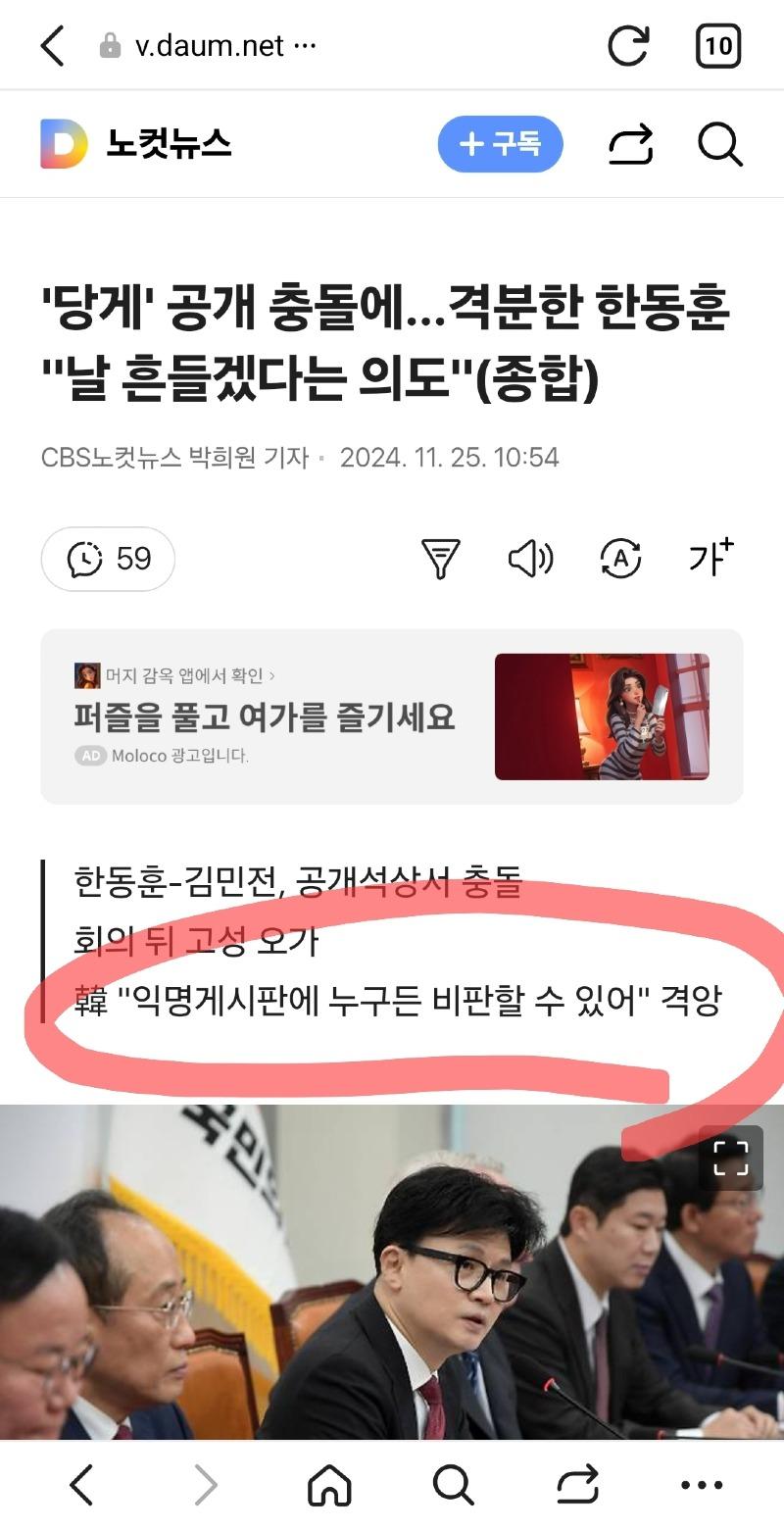Image resolution: width=784 pixels, height=1530 pixels.
Task: Go back using the top-left arrow
Action: click(53, 45)
